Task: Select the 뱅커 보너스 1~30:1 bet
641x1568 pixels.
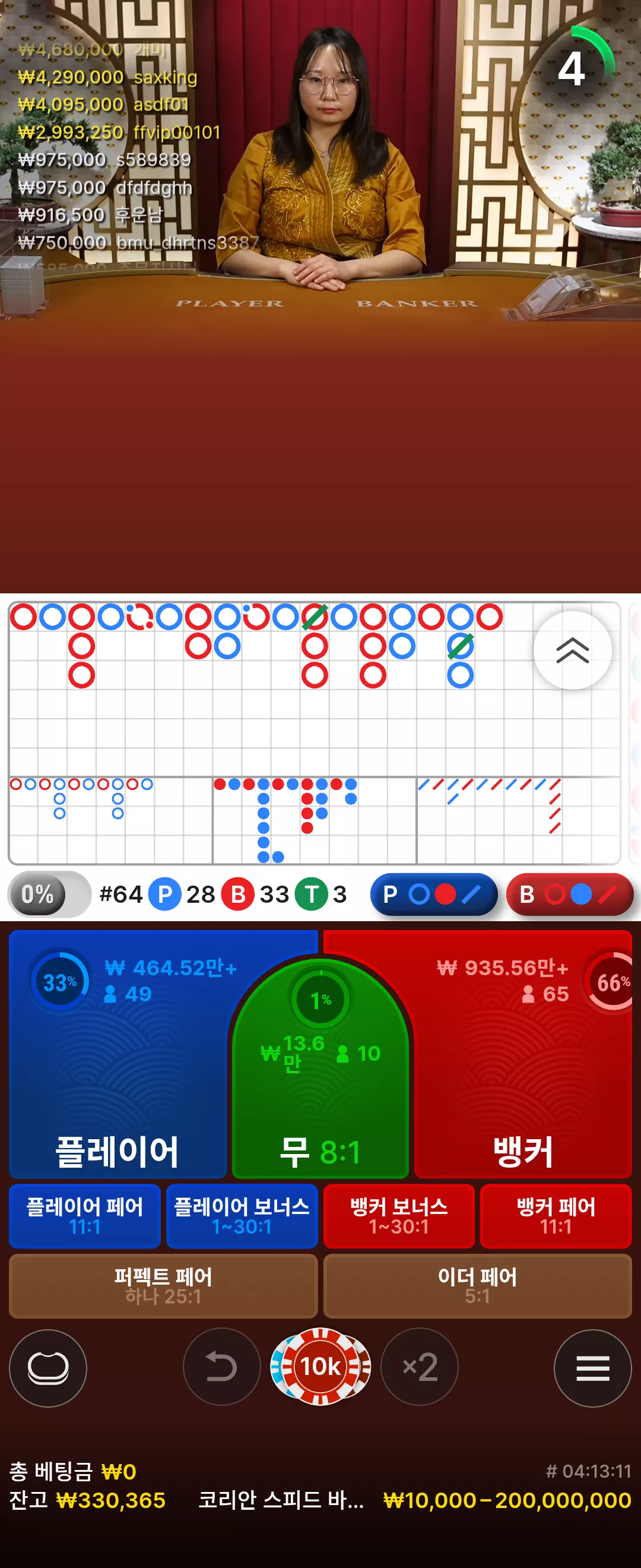Action: click(399, 1216)
